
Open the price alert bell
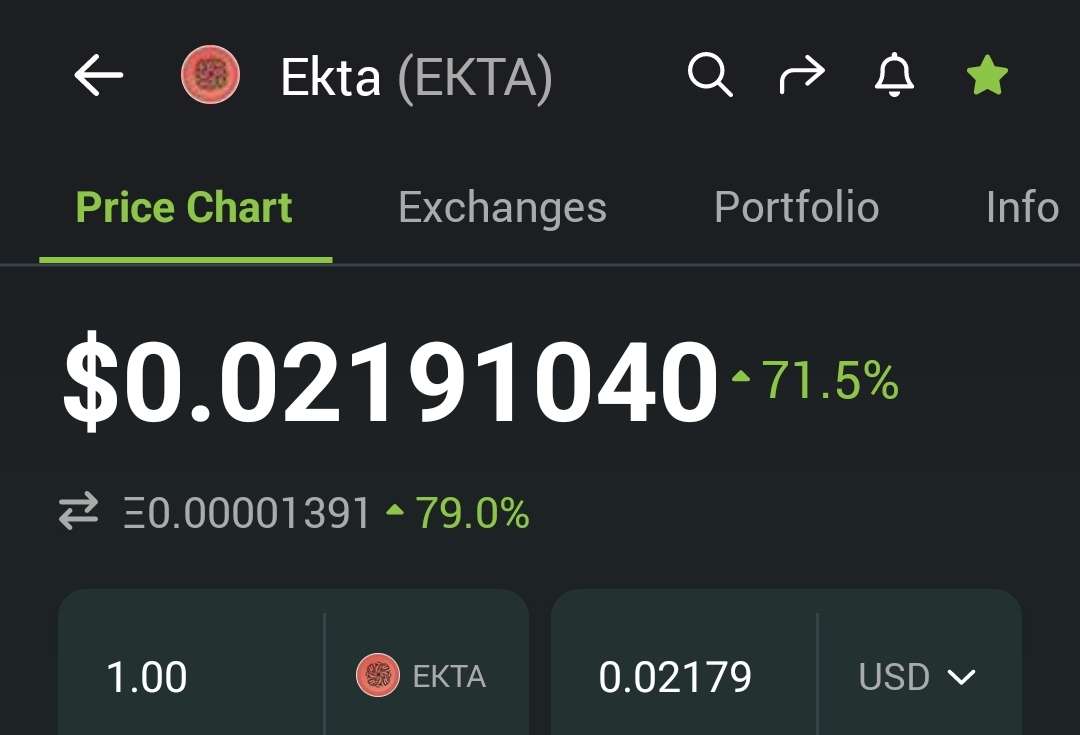(894, 76)
